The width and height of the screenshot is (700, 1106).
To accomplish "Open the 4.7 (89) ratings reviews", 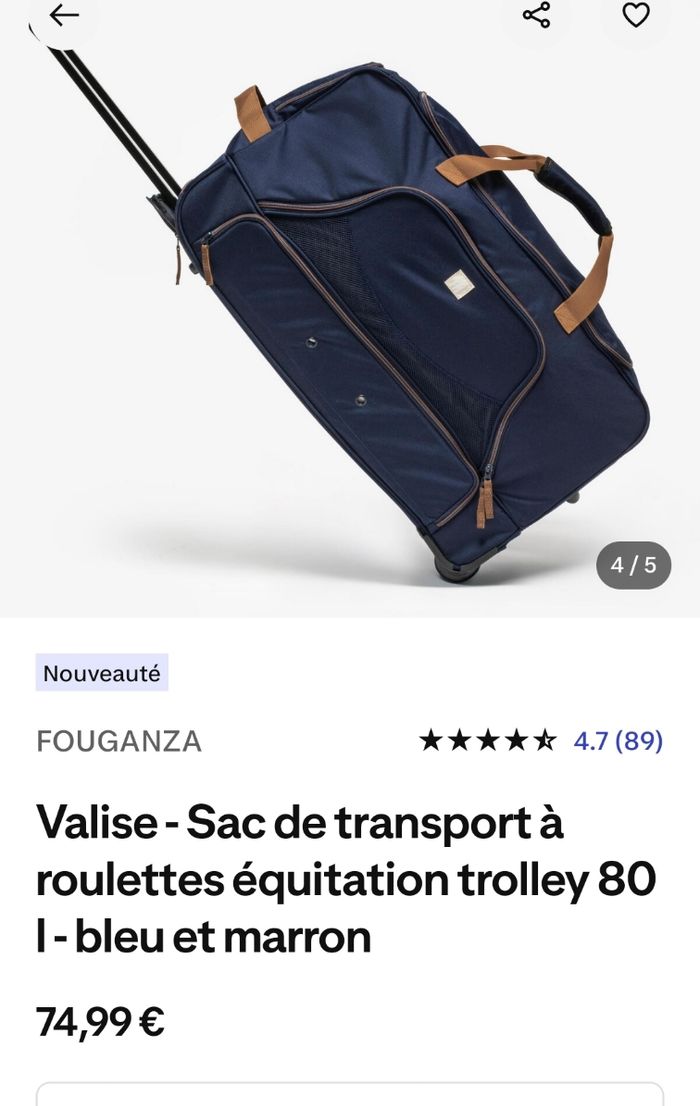I will pyautogui.click(x=617, y=741).
